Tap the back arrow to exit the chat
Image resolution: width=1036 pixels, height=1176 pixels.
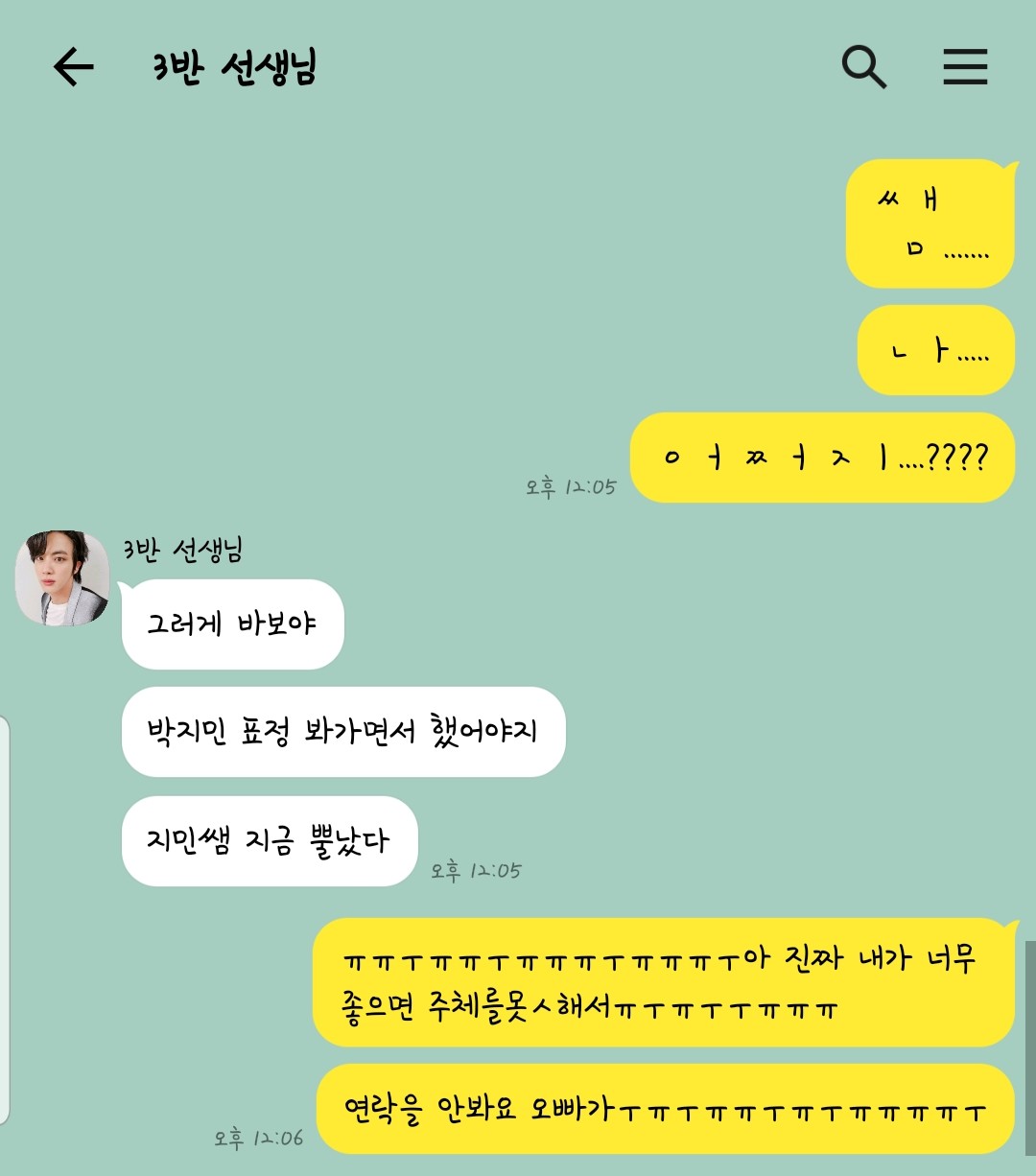click(x=72, y=67)
